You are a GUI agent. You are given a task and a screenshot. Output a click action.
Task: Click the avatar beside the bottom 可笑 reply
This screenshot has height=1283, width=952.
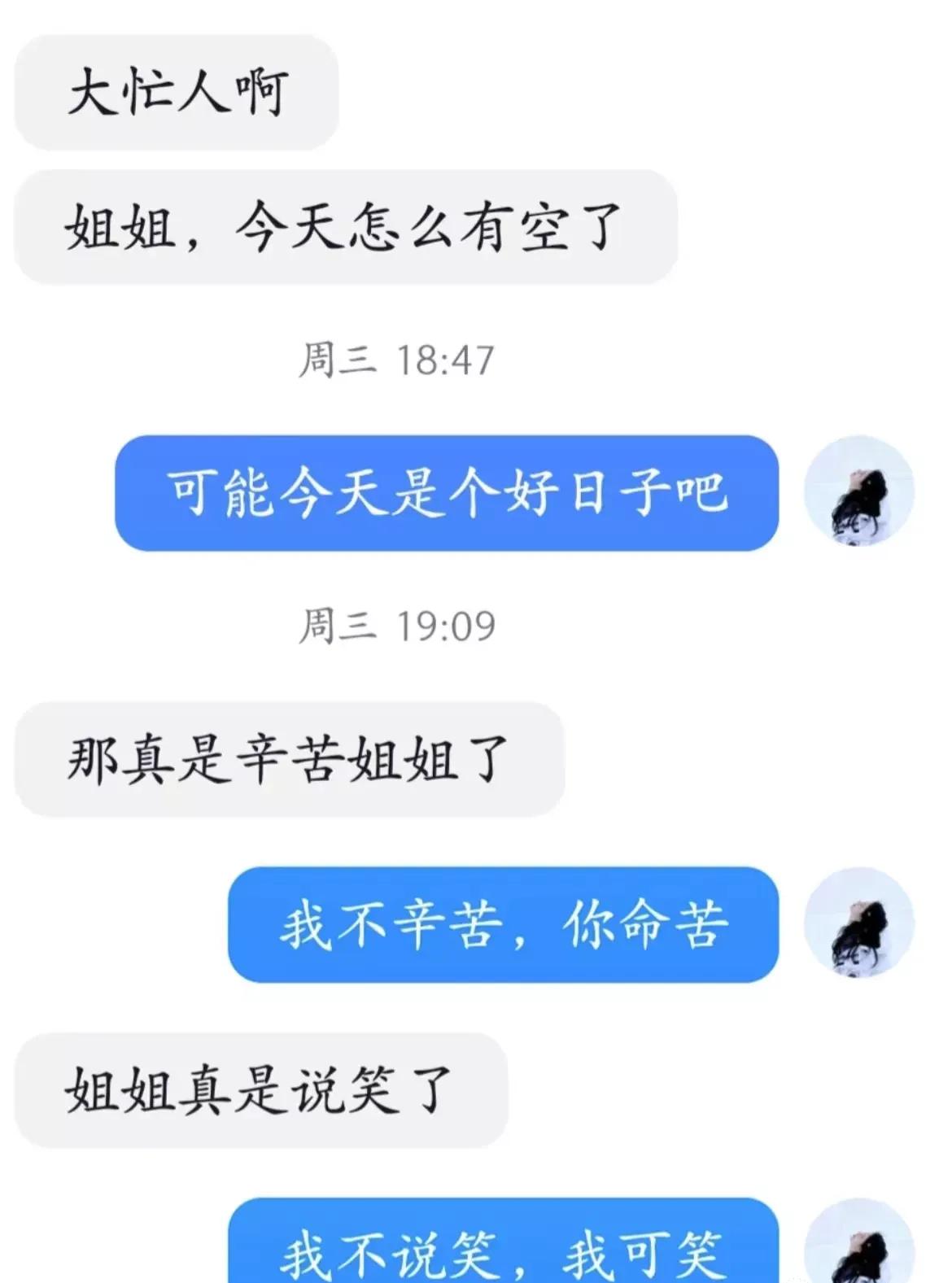coord(859,1253)
